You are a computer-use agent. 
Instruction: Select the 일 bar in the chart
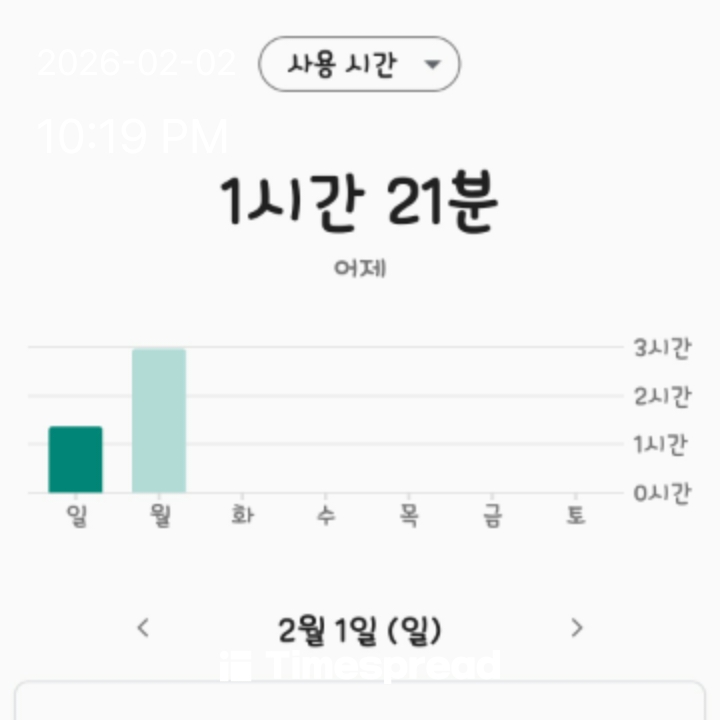point(75,459)
